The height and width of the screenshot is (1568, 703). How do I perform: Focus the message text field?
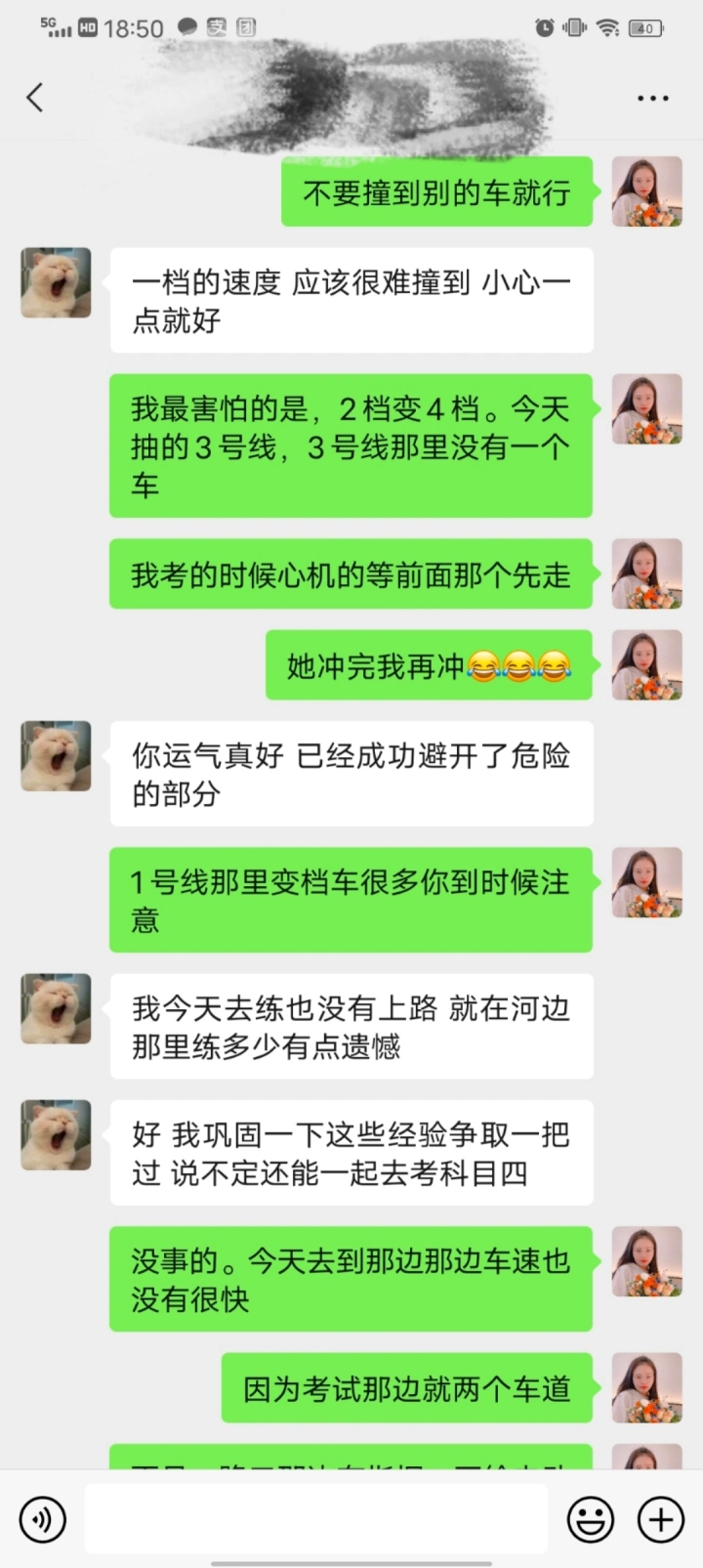pos(315,1518)
